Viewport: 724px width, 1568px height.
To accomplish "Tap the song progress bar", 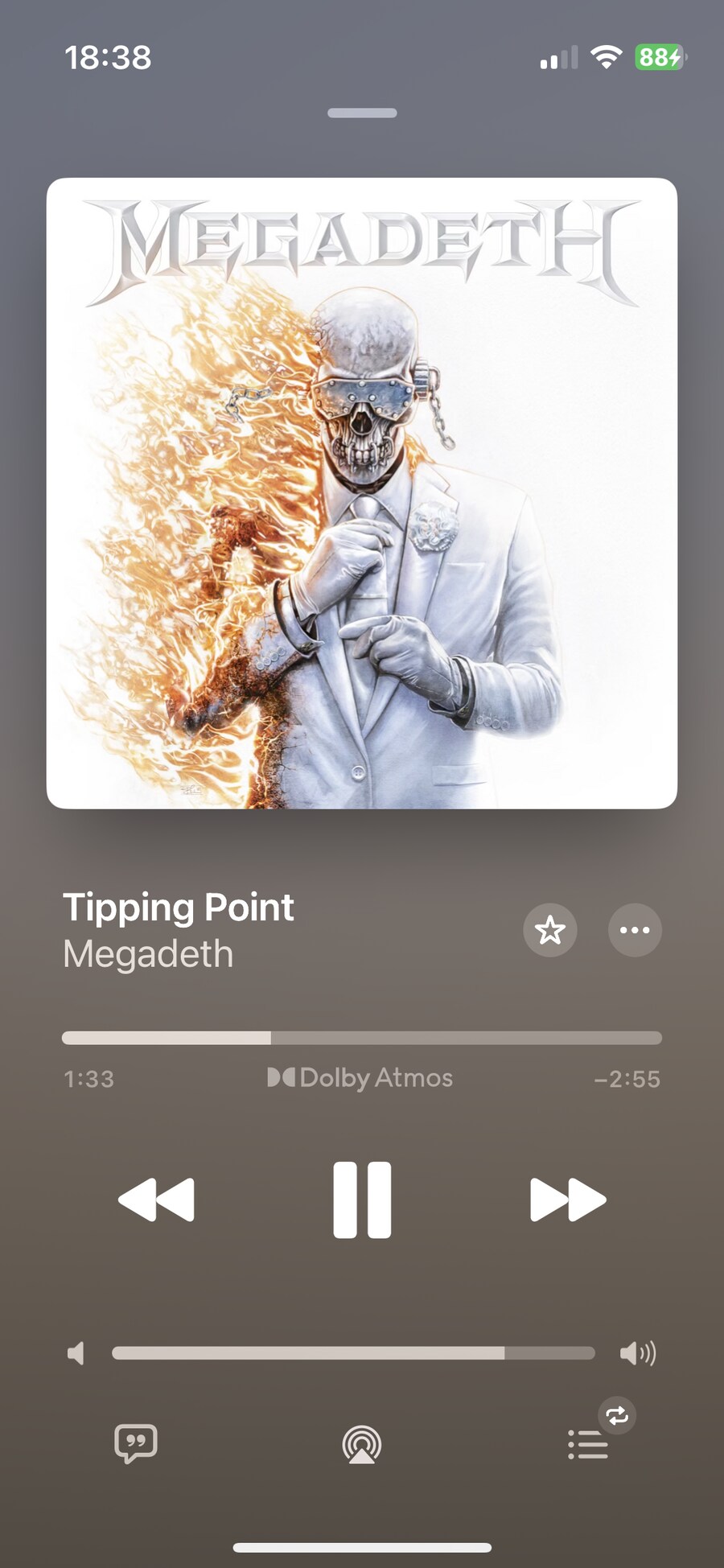I will coord(362,1038).
